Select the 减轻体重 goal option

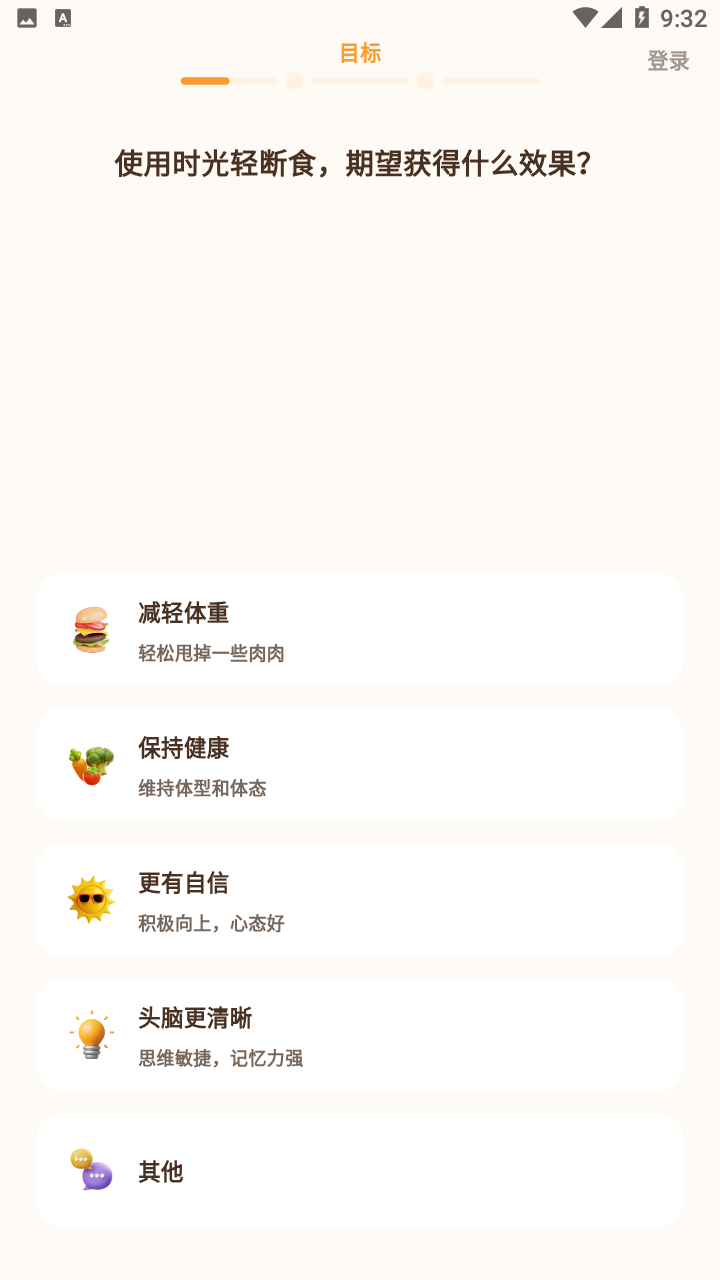pyautogui.click(x=360, y=630)
